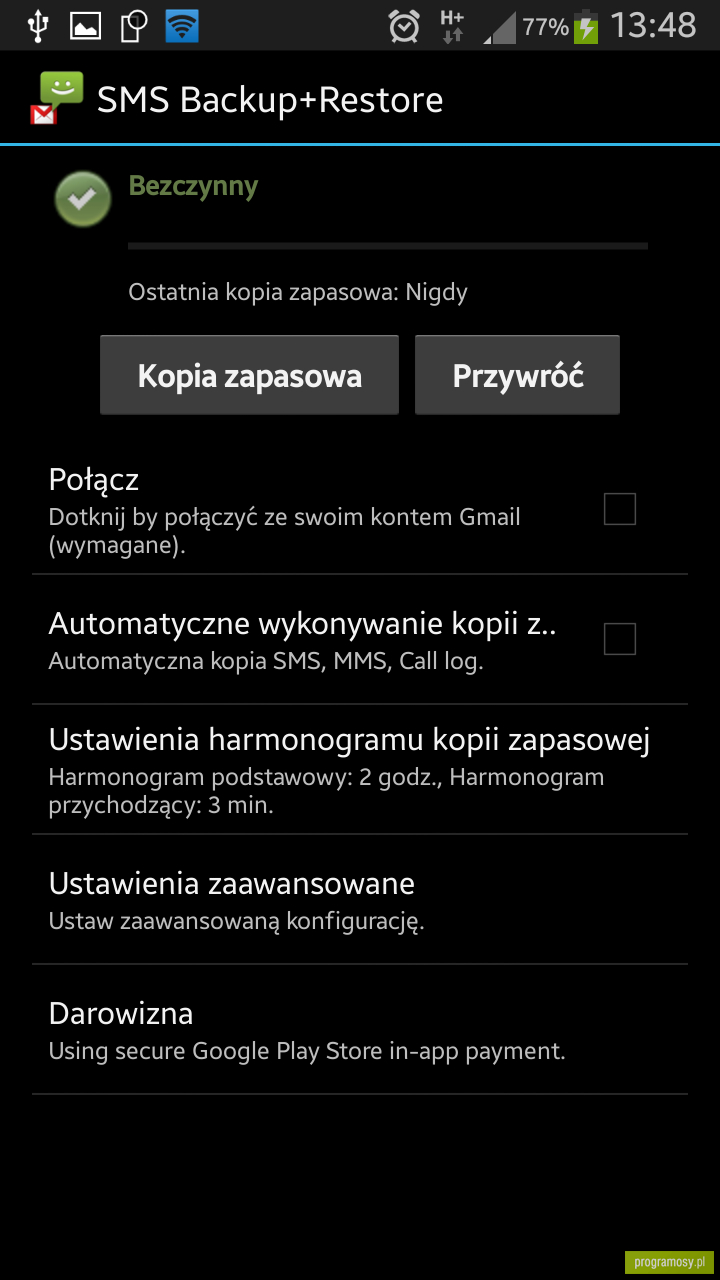720x1280 pixels.
Task: Open Ustawienia zaawansowane
Action: click(360, 900)
